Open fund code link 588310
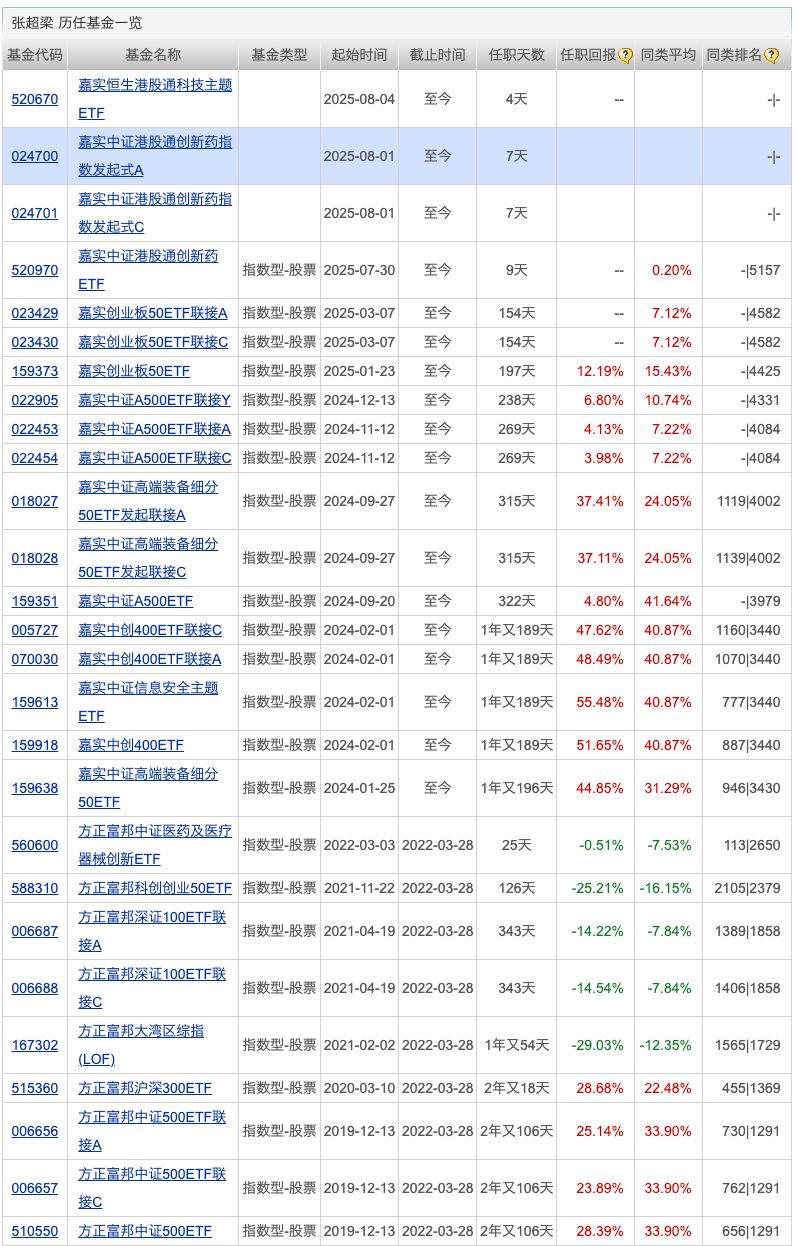 point(35,888)
